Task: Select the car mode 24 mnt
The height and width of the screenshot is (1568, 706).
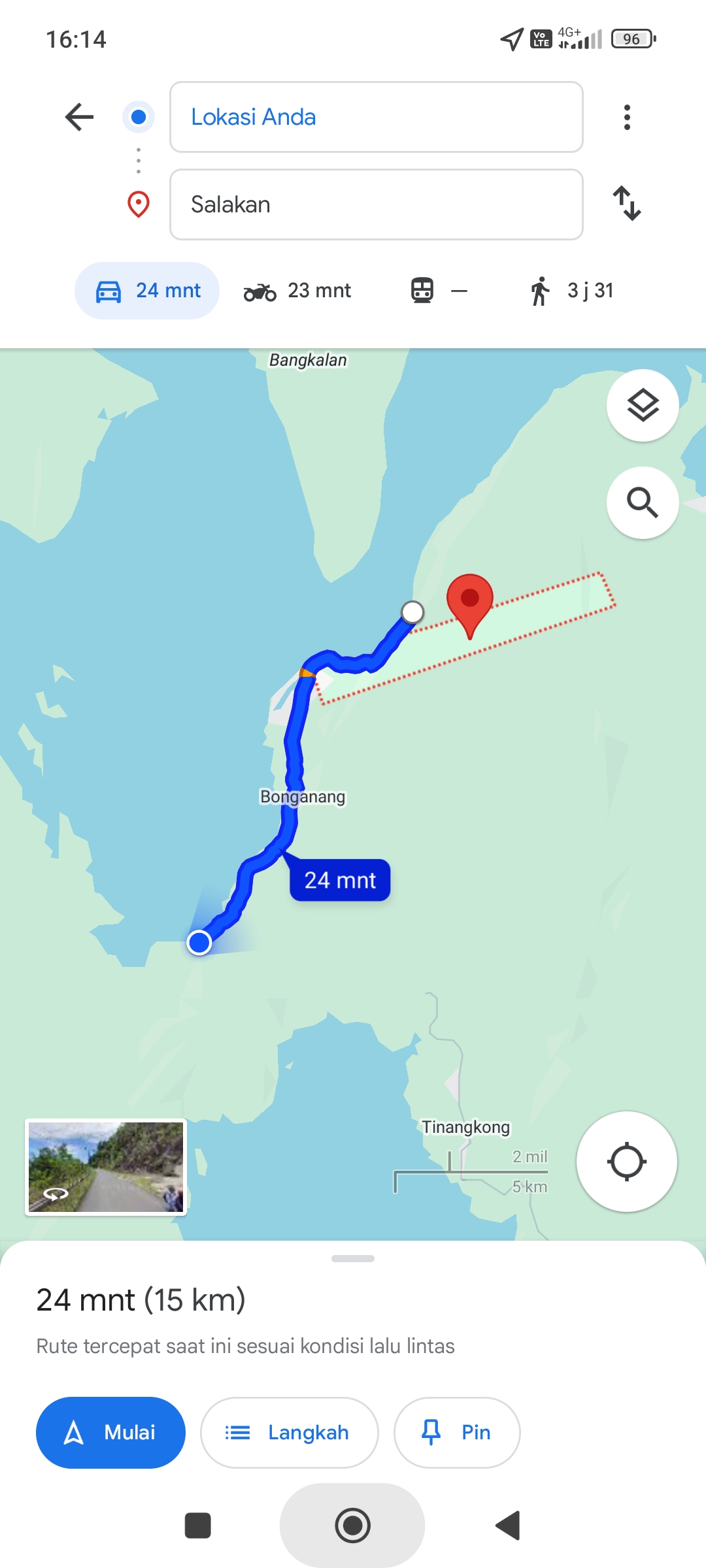Action: [147, 291]
